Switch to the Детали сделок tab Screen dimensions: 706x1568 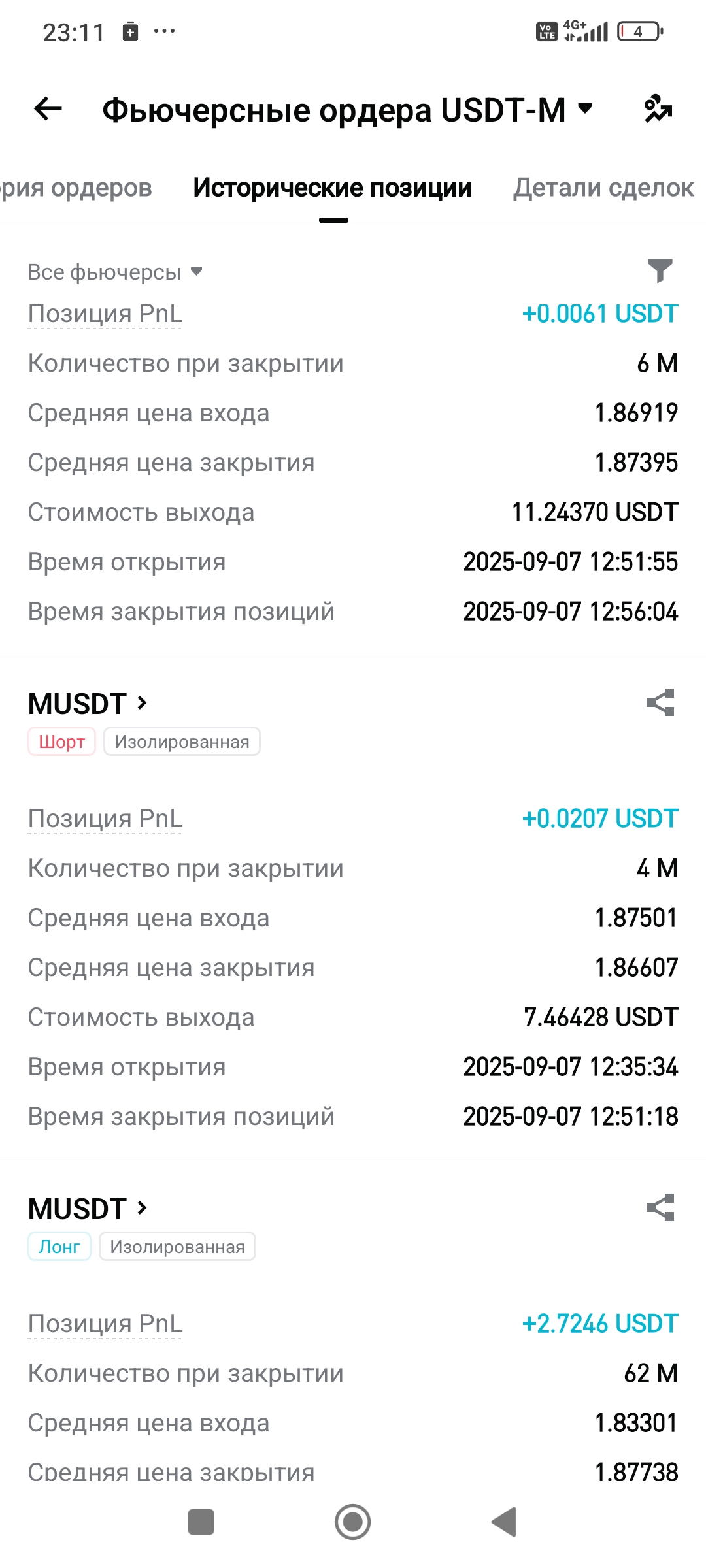603,188
